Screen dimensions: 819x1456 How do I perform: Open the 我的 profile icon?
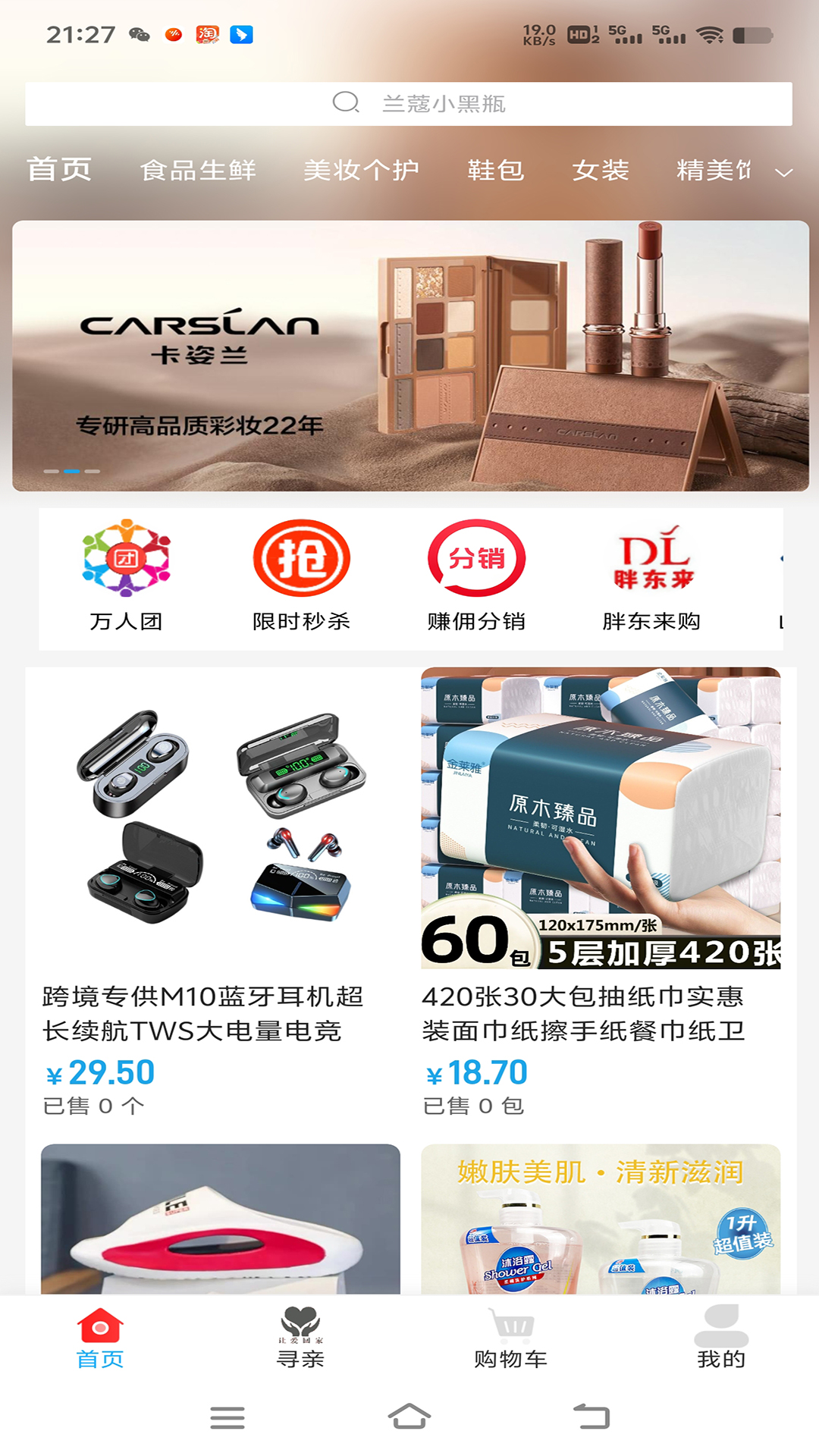pyautogui.click(x=721, y=1335)
